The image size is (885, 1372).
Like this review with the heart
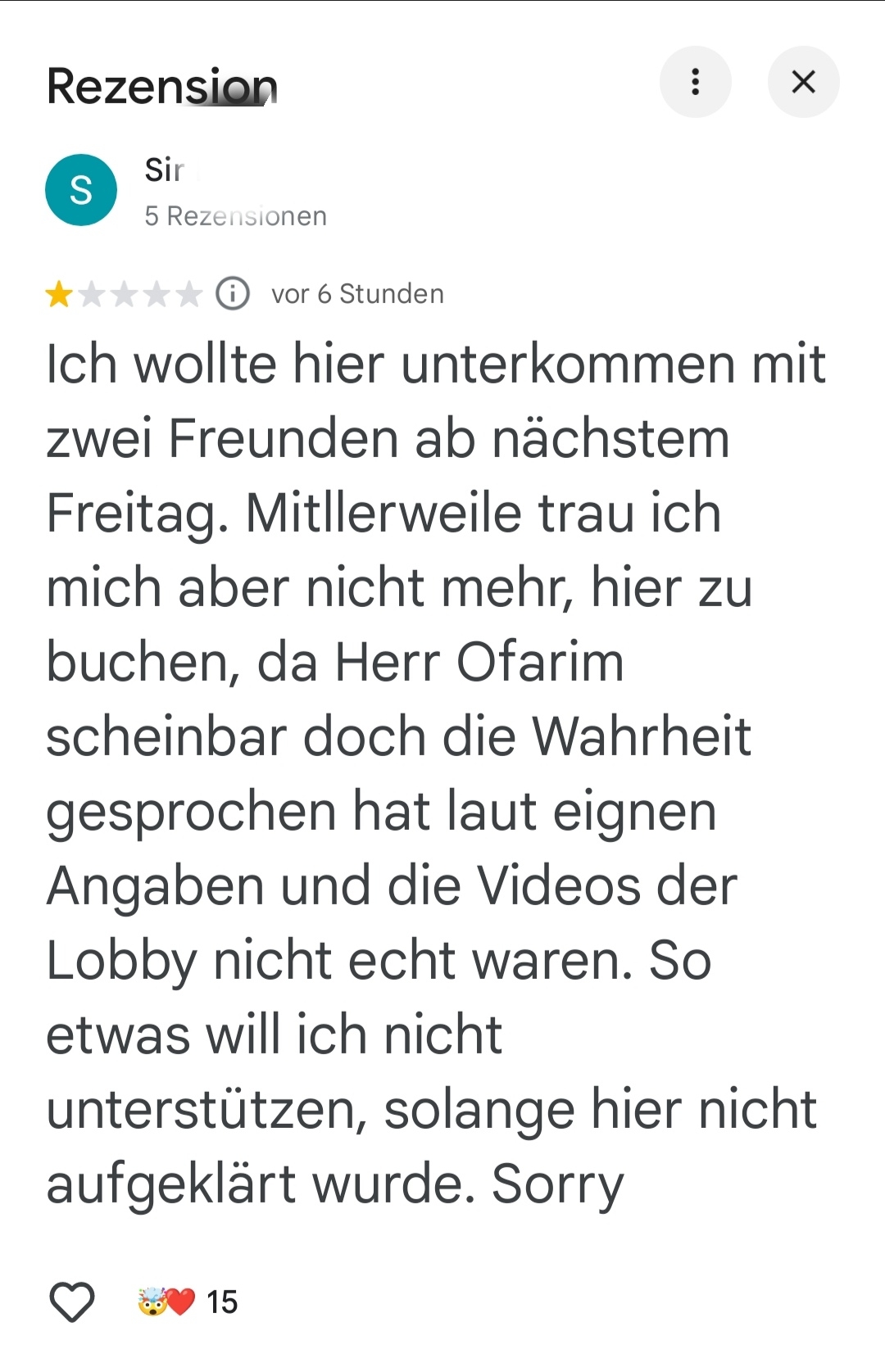[72, 1302]
